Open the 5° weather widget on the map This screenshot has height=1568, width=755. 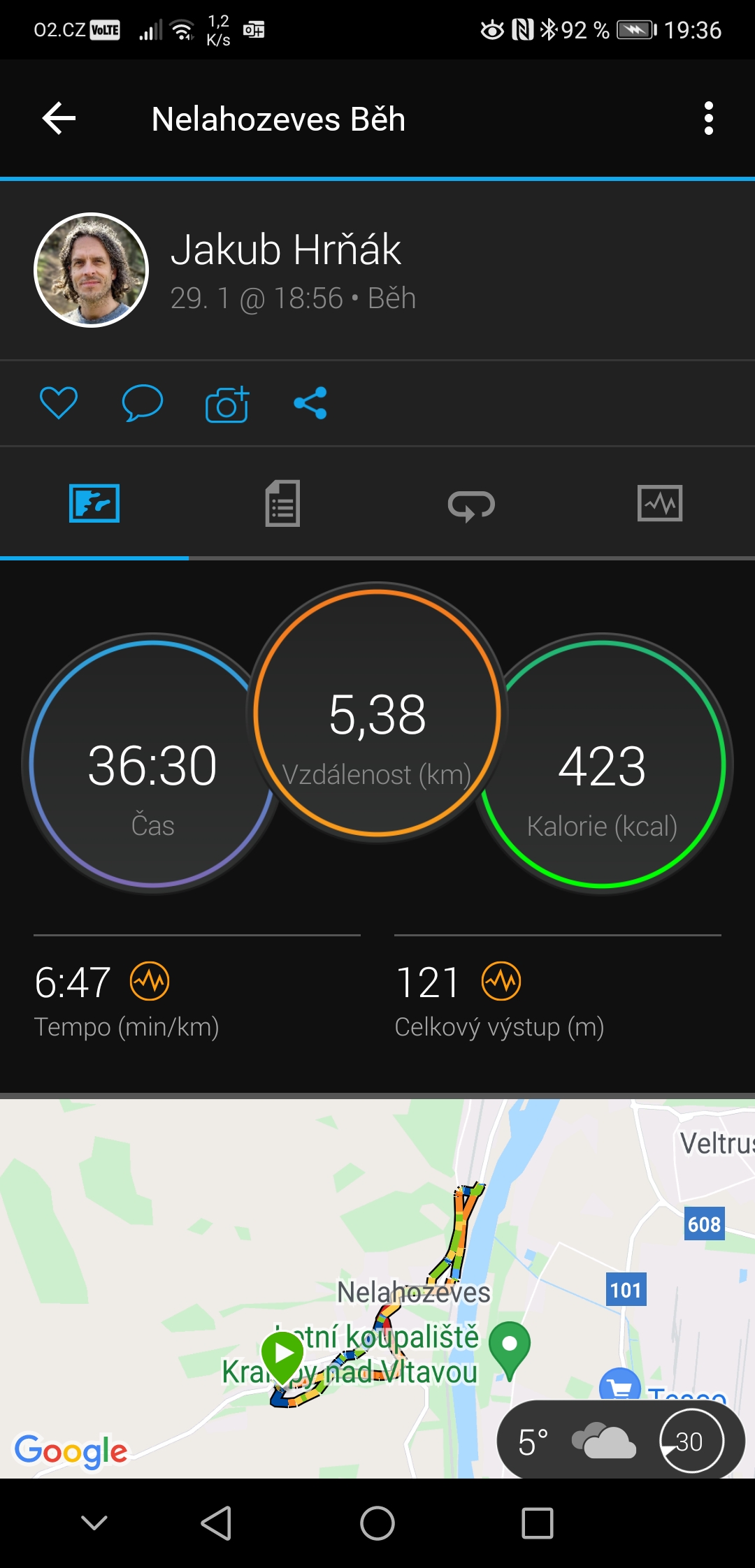[x=621, y=1441]
